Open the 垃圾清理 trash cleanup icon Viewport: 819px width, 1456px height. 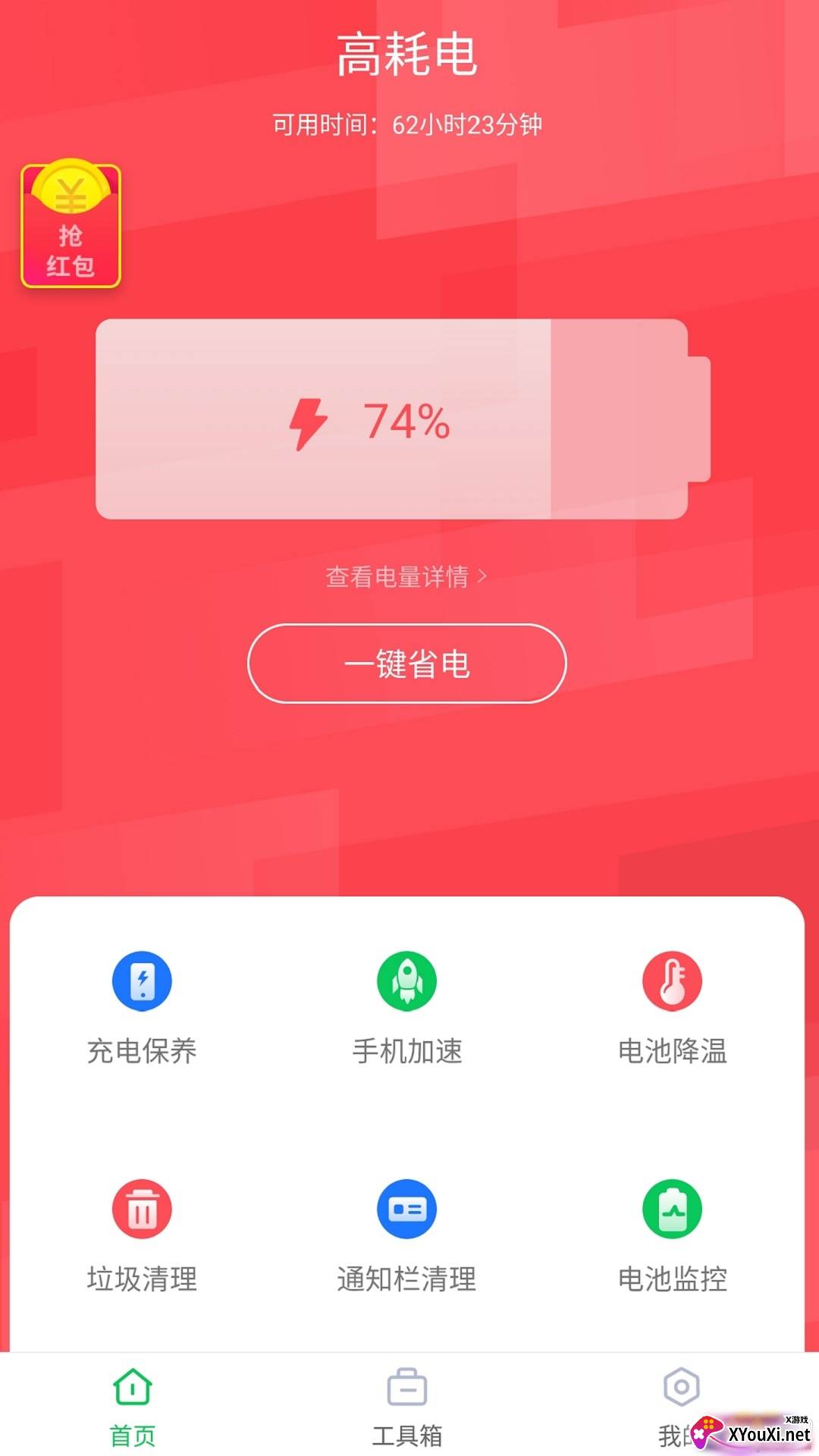tap(141, 1207)
